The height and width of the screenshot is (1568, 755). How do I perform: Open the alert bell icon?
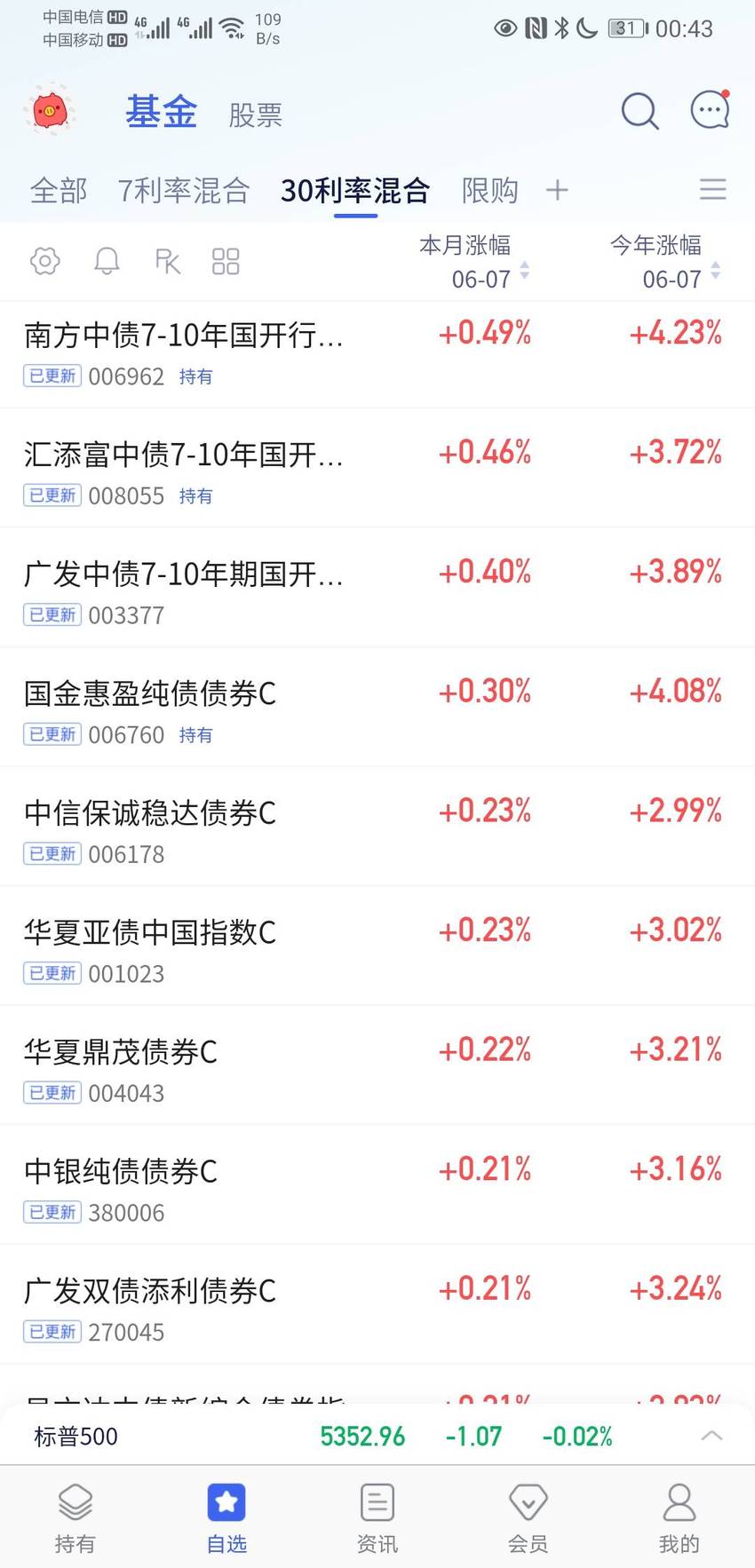pos(107,261)
